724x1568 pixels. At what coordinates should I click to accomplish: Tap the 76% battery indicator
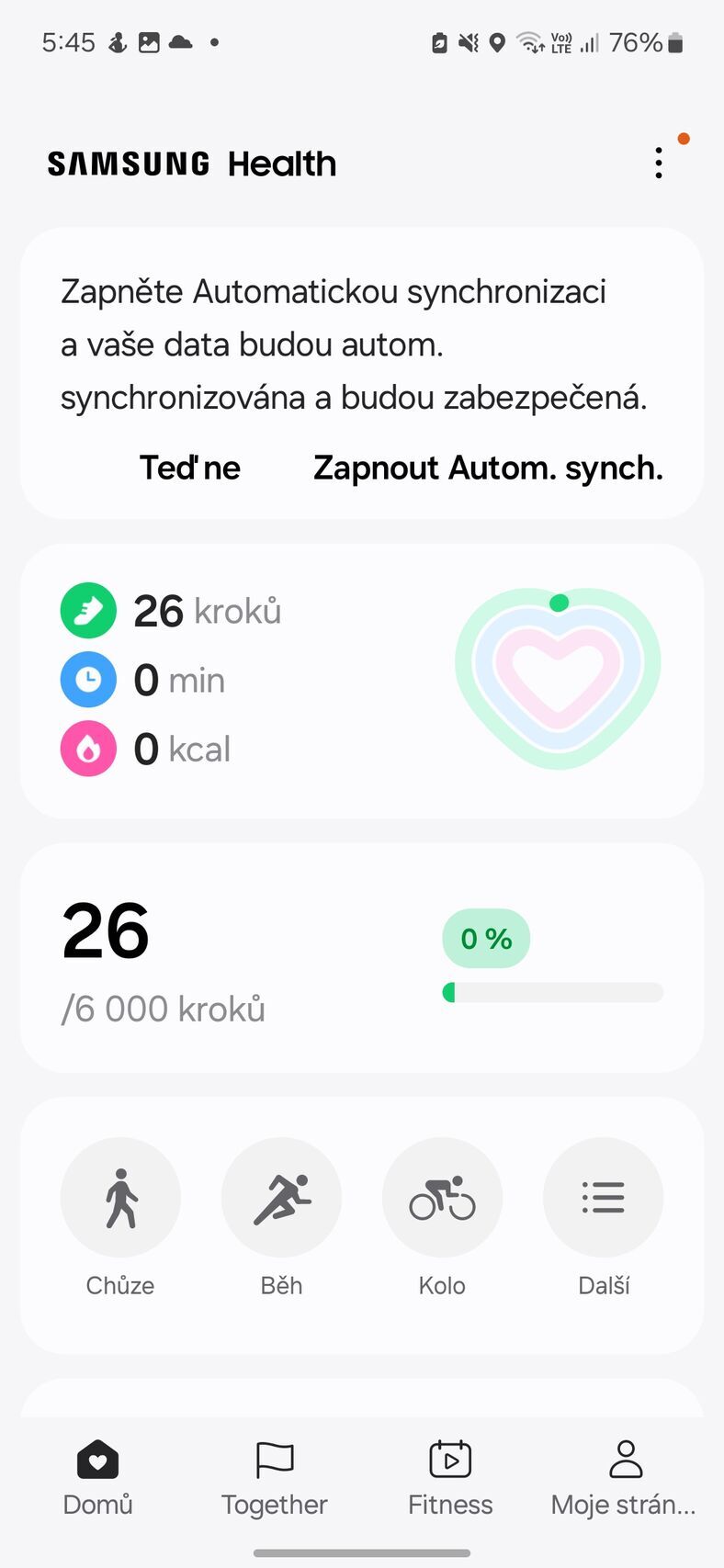[638, 42]
